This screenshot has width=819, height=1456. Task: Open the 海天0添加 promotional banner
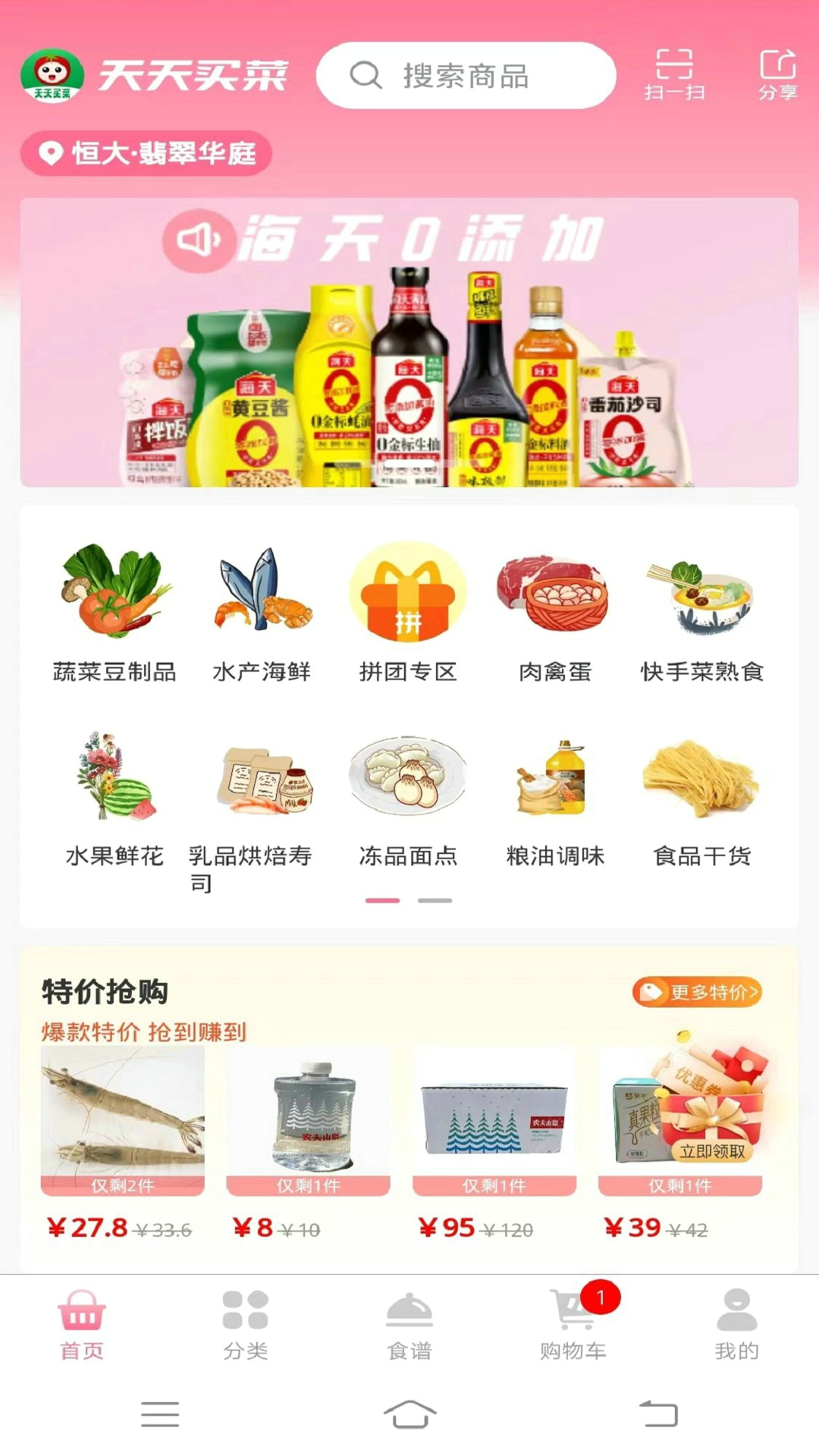coord(409,343)
